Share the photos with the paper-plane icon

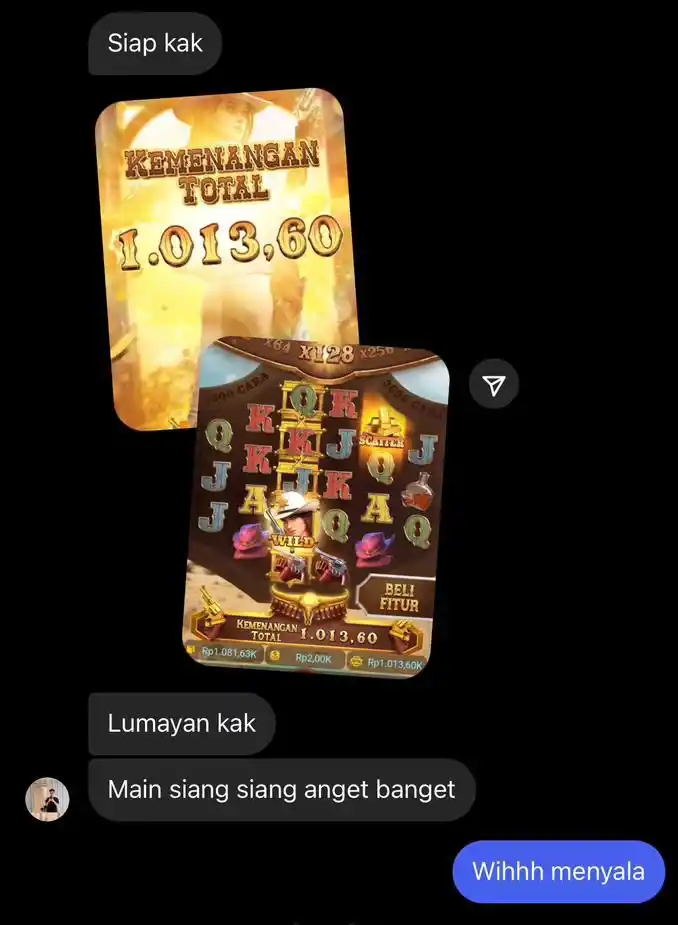click(x=494, y=385)
